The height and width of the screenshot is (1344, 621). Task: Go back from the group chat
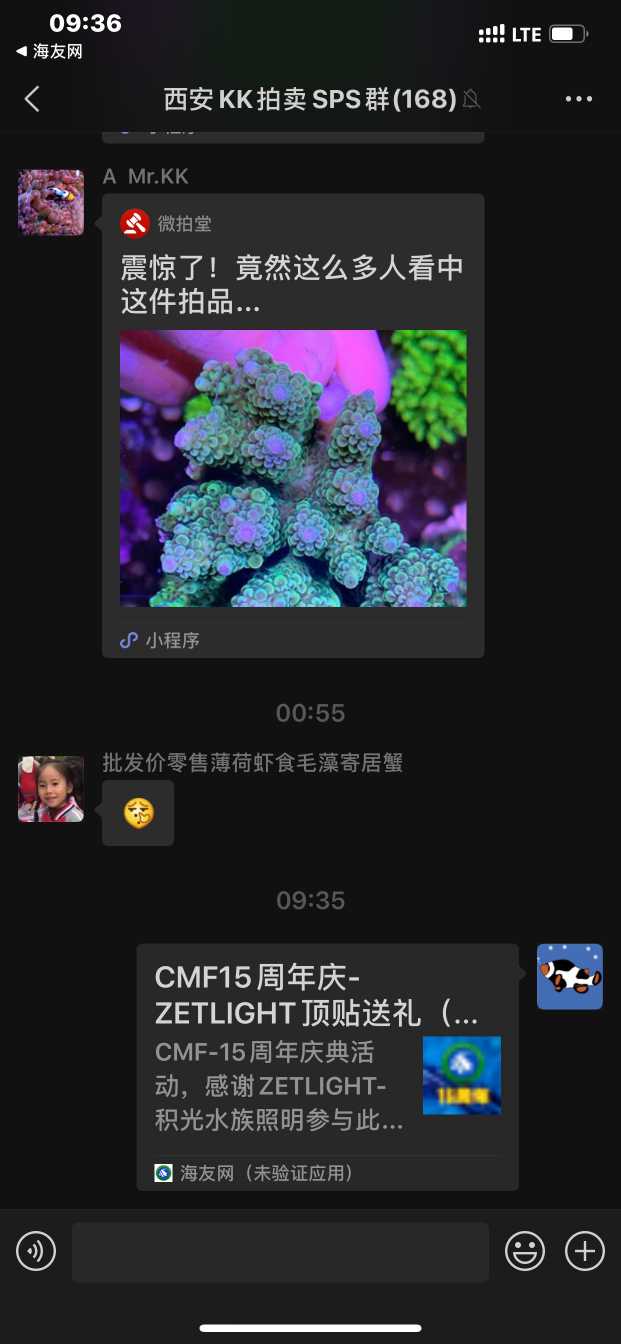(32, 98)
